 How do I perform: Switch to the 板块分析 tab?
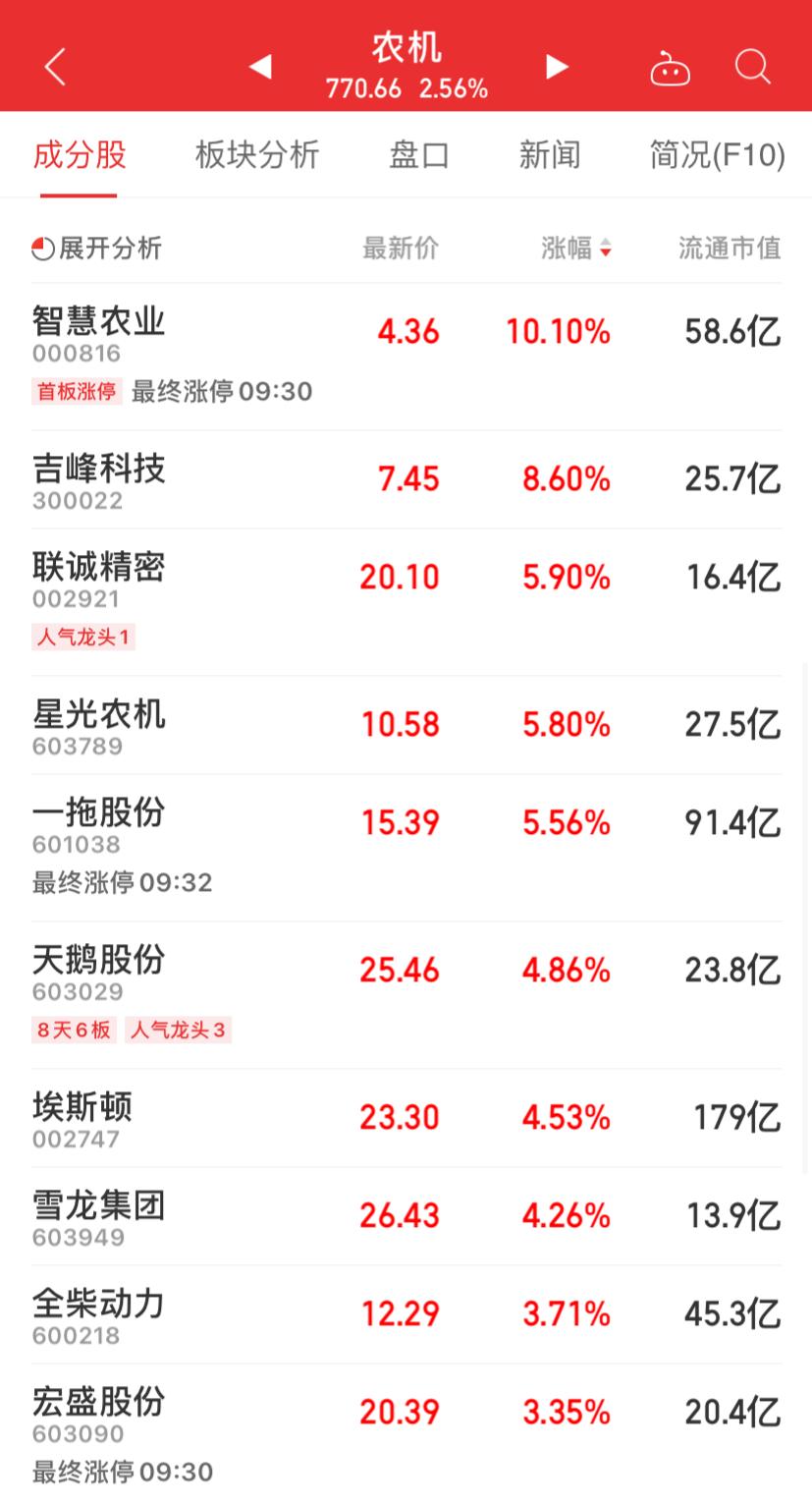(x=257, y=155)
